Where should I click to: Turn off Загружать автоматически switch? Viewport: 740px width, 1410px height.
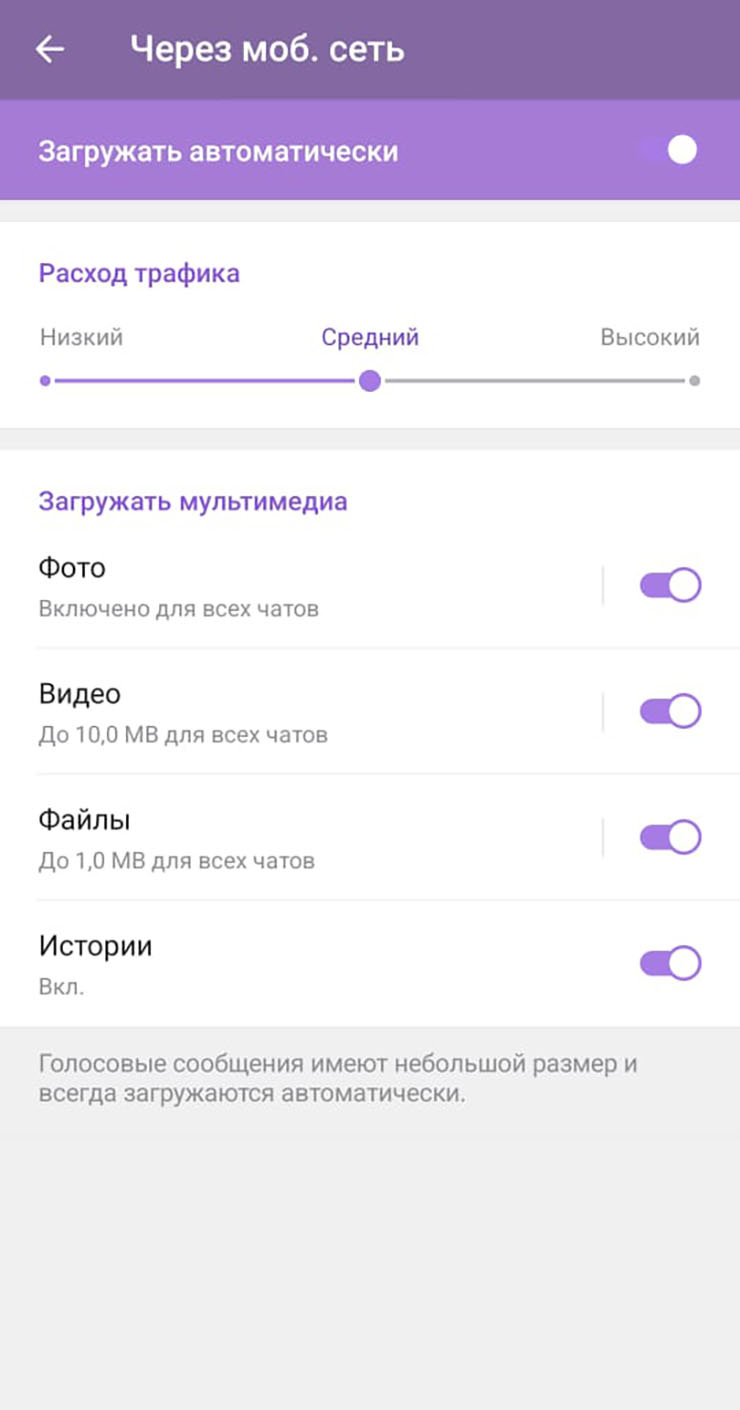coord(670,151)
